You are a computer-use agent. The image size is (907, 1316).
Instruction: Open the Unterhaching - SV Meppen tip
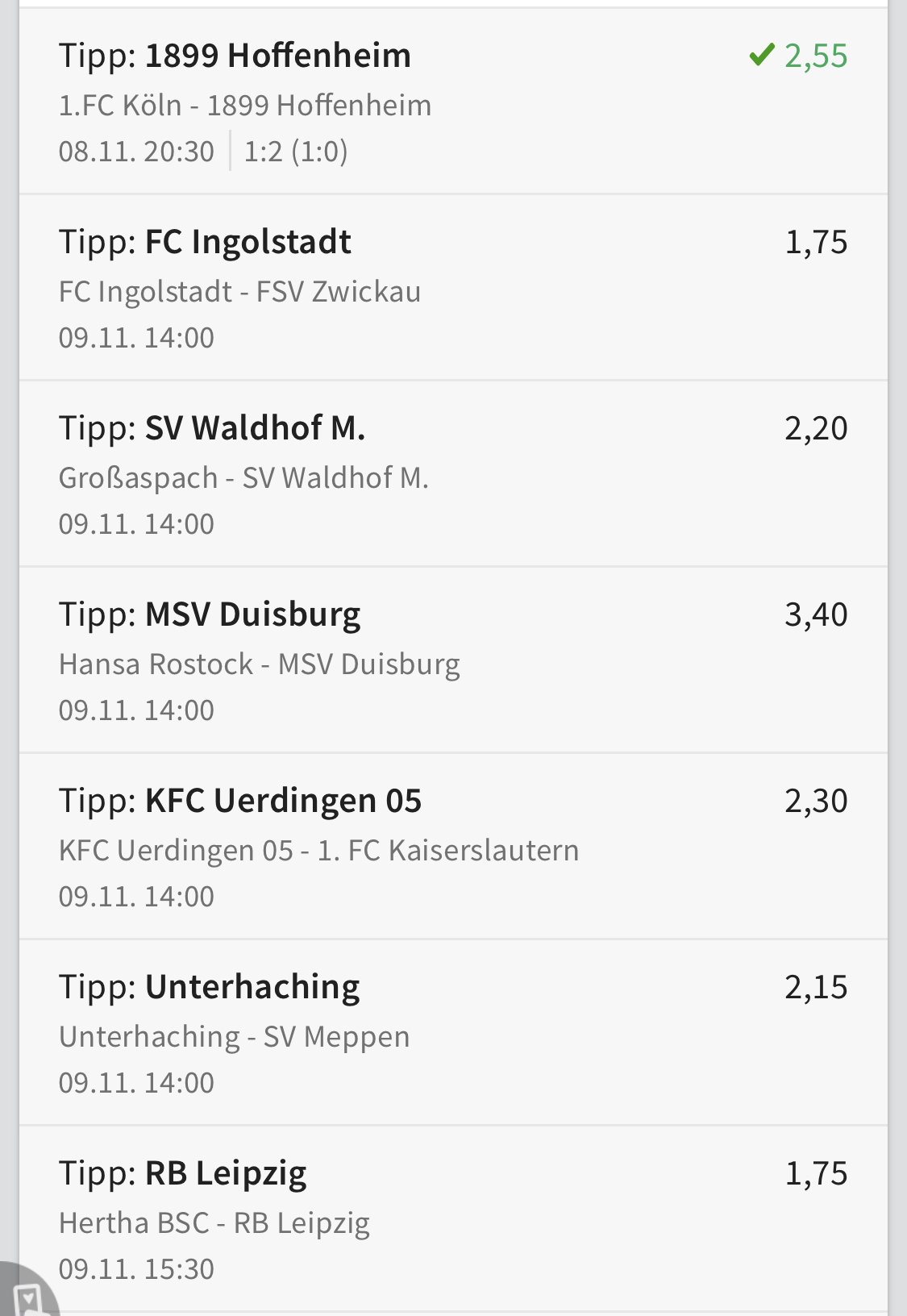[451, 1033]
